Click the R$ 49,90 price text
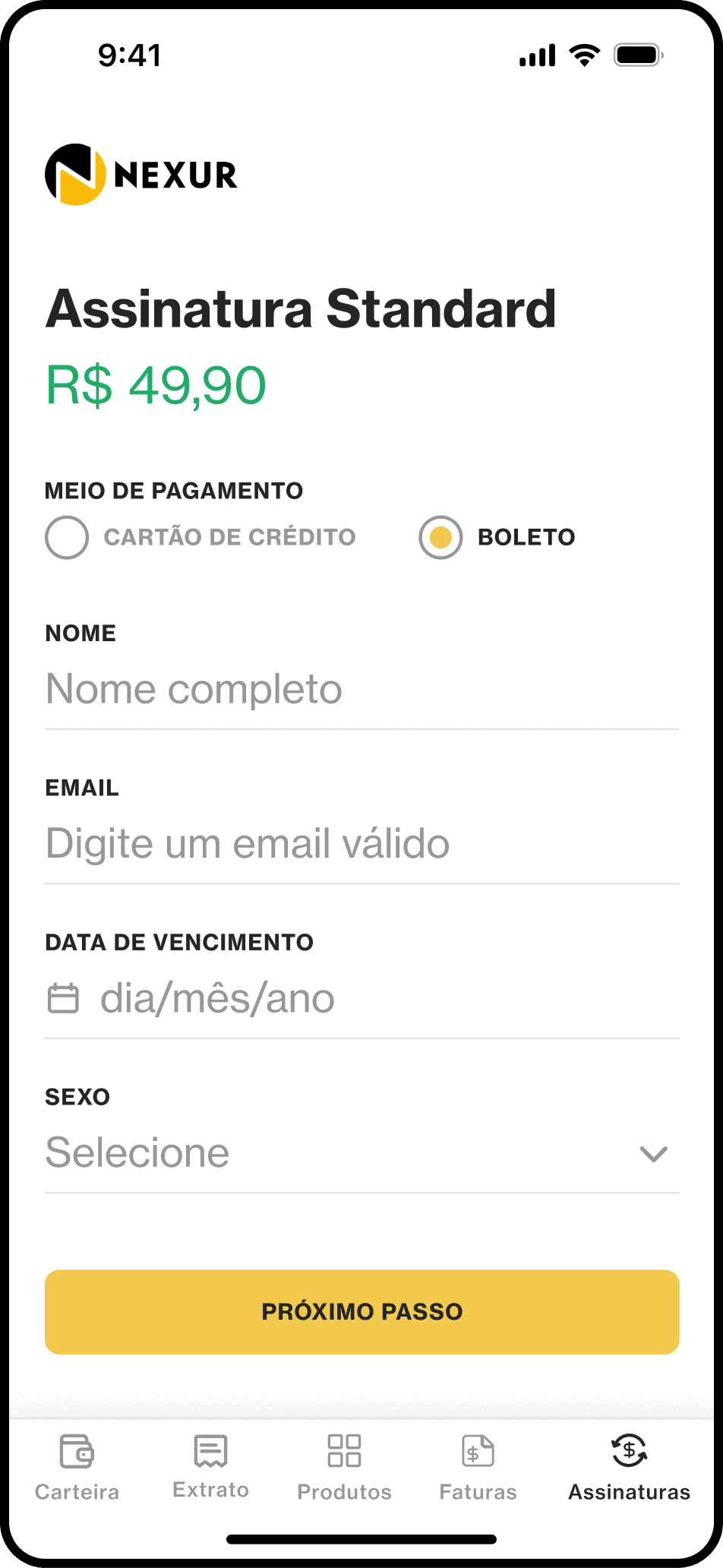This screenshot has width=723, height=1568. pyautogui.click(x=155, y=385)
